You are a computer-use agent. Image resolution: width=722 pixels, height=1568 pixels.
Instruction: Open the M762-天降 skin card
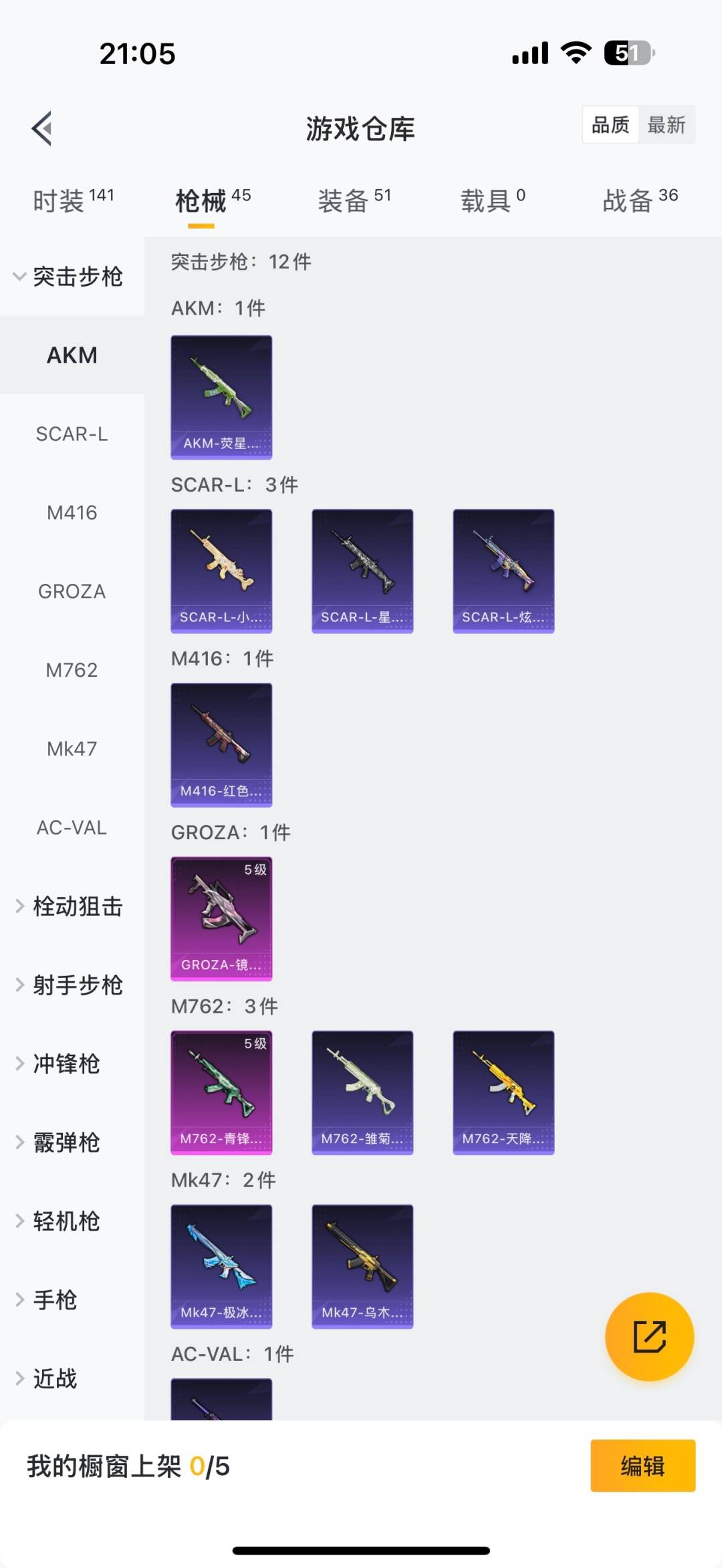503,1092
